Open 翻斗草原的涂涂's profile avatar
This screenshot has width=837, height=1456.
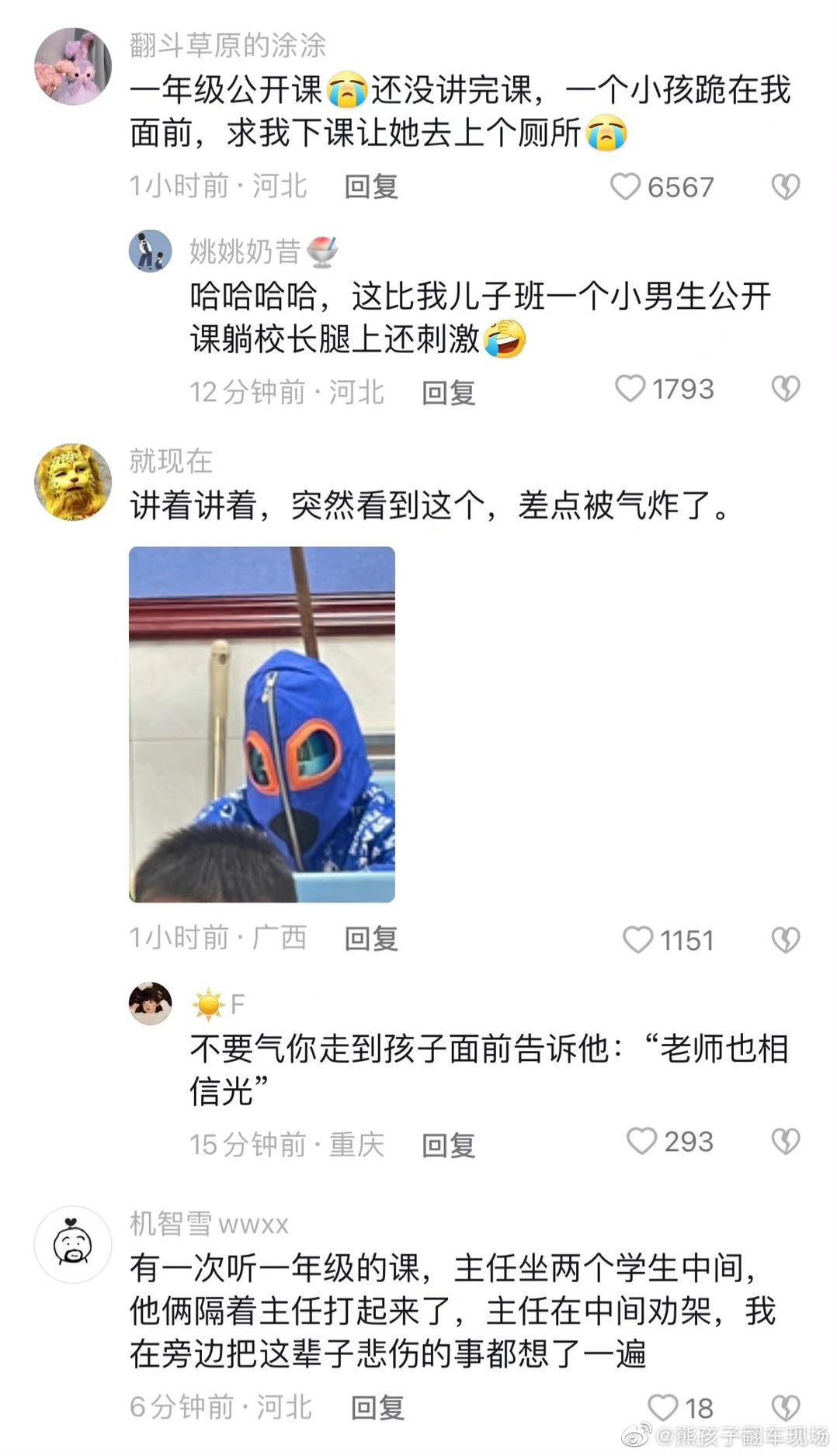(x=73, y=67)
